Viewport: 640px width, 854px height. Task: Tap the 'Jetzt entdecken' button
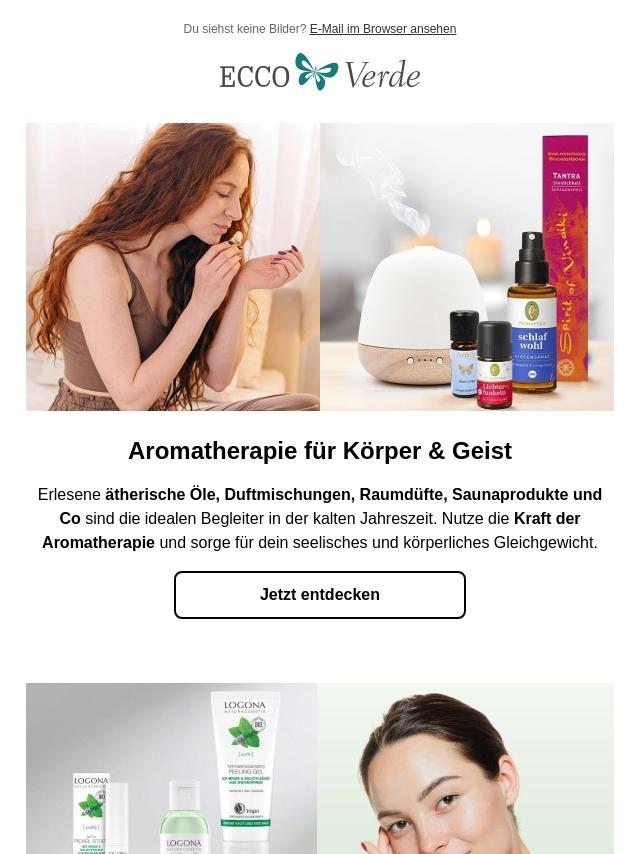(320, 595)
